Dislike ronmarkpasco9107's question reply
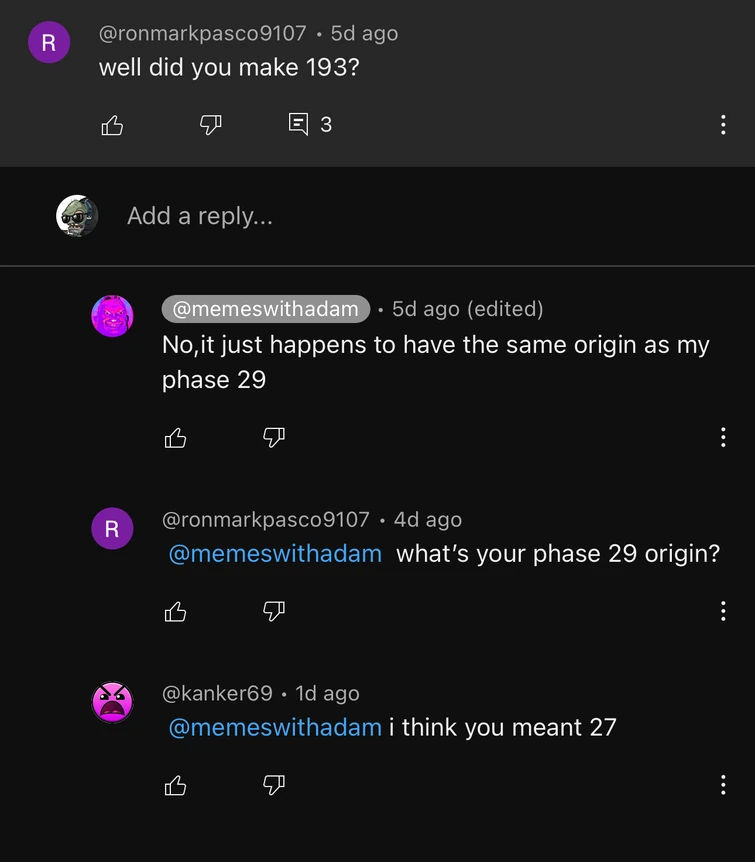Viewport: 755px width, 862px height. tap(274, 611)
